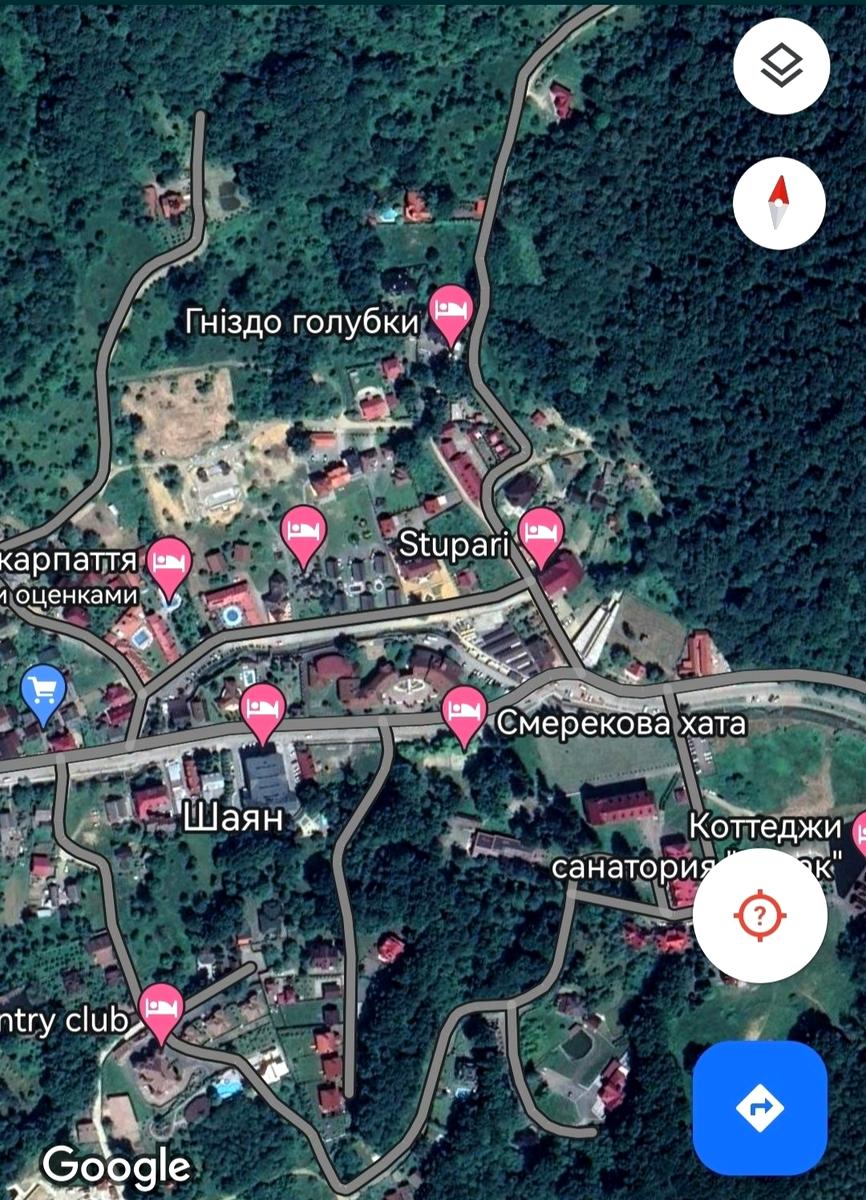Image resolution: width=866 pixels, height=1200 pixels.
Task: Select the country club hotel pin
Action: (x=161, y=1007)
